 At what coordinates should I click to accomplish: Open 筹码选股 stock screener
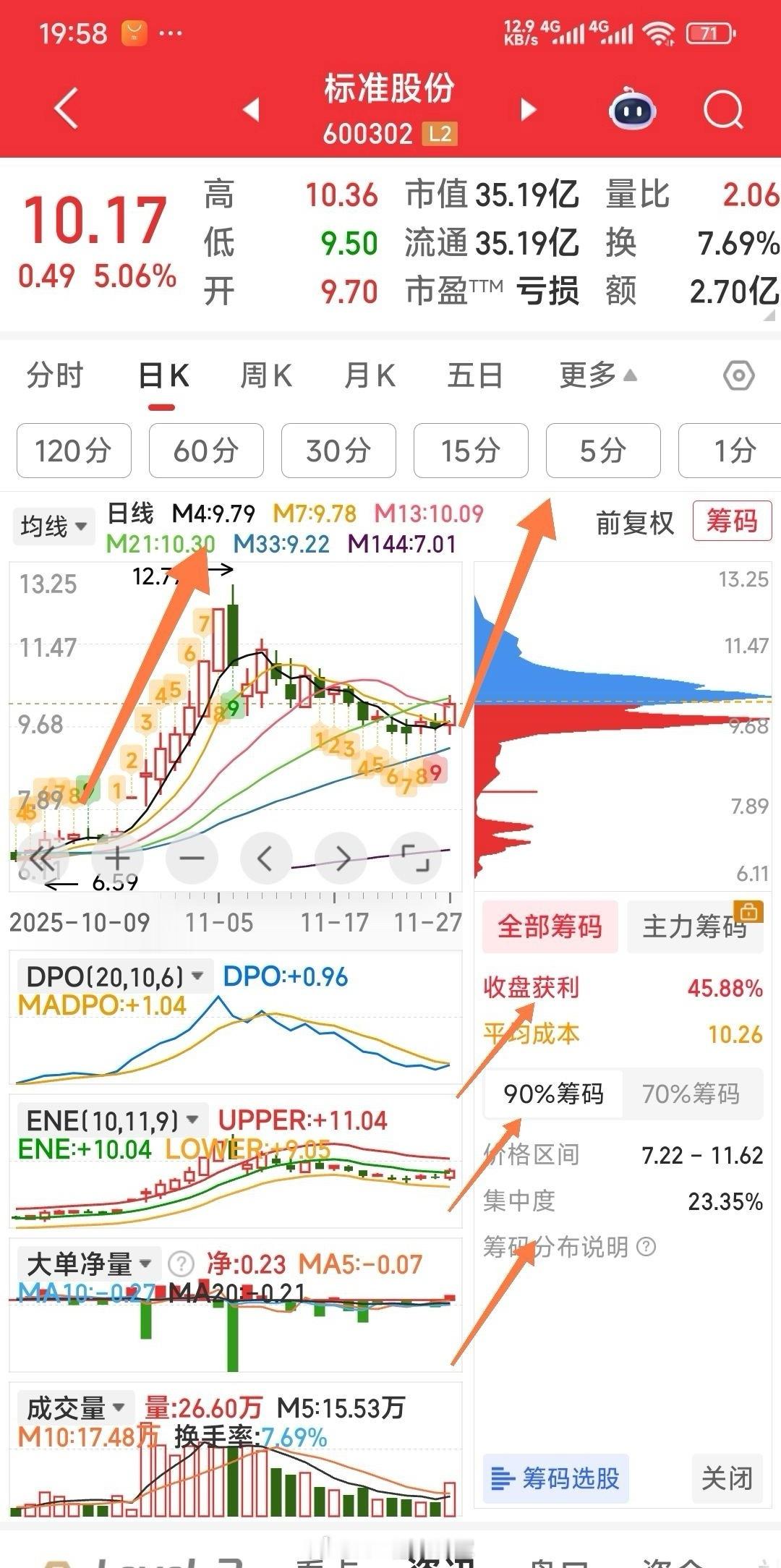coord(555,1478)
